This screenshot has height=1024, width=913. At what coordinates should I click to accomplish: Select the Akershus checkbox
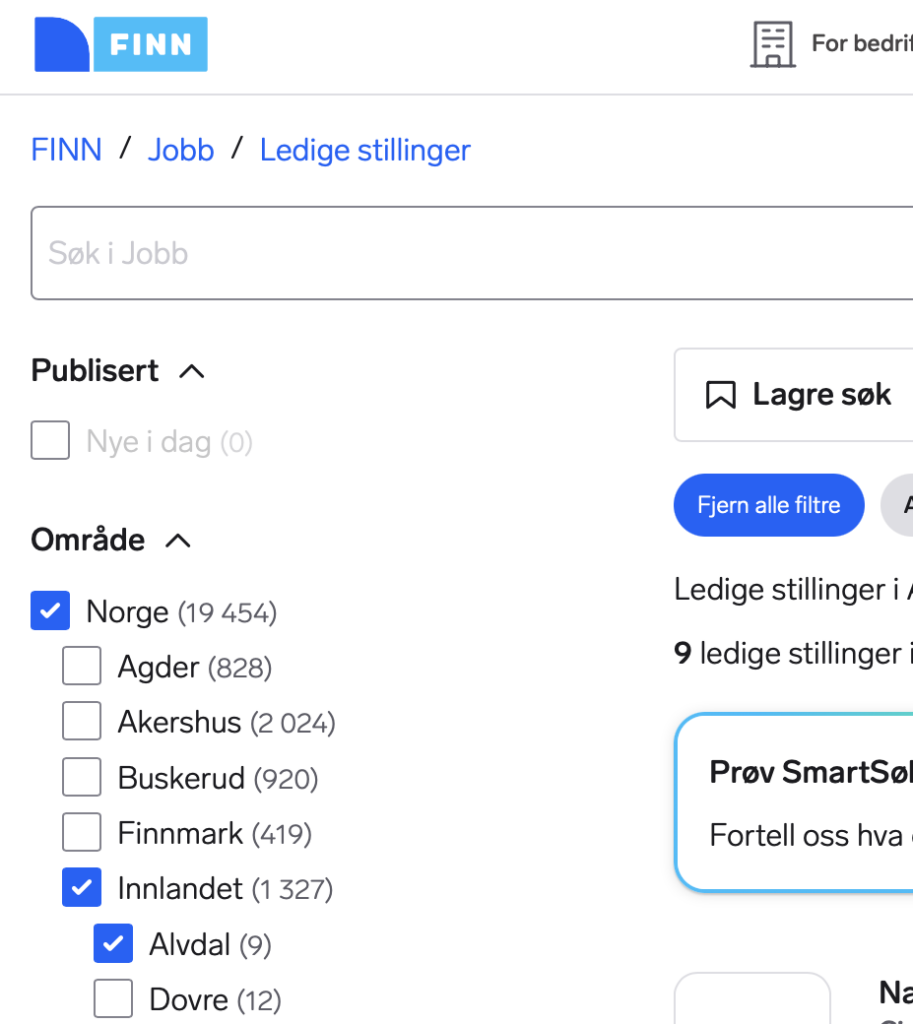coord(82,722)
